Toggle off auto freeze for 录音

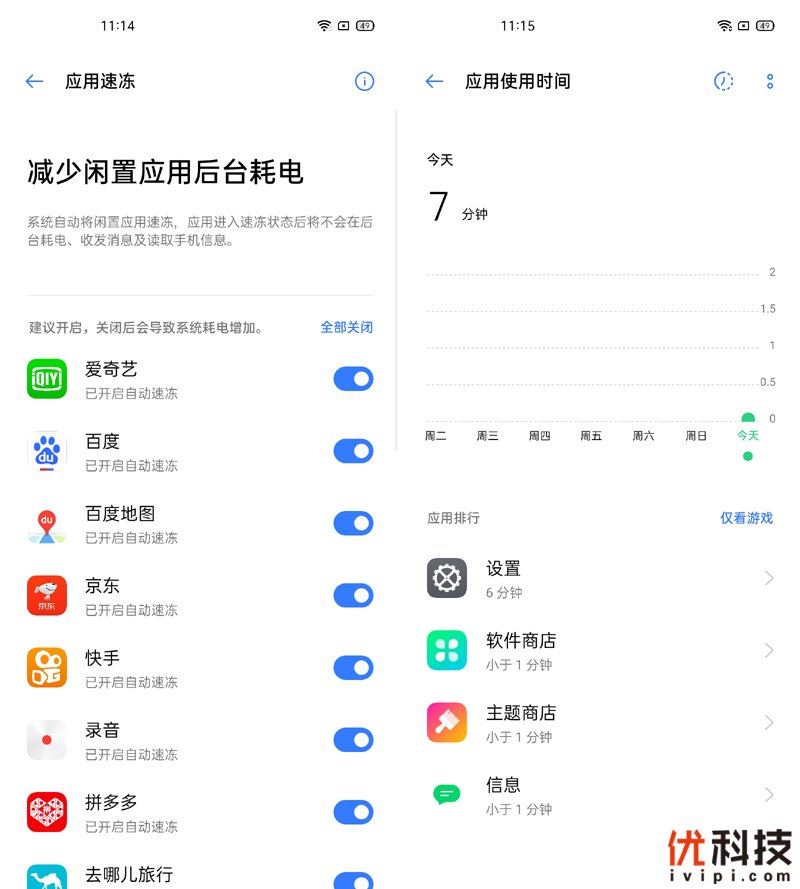(x=353, y=739)
